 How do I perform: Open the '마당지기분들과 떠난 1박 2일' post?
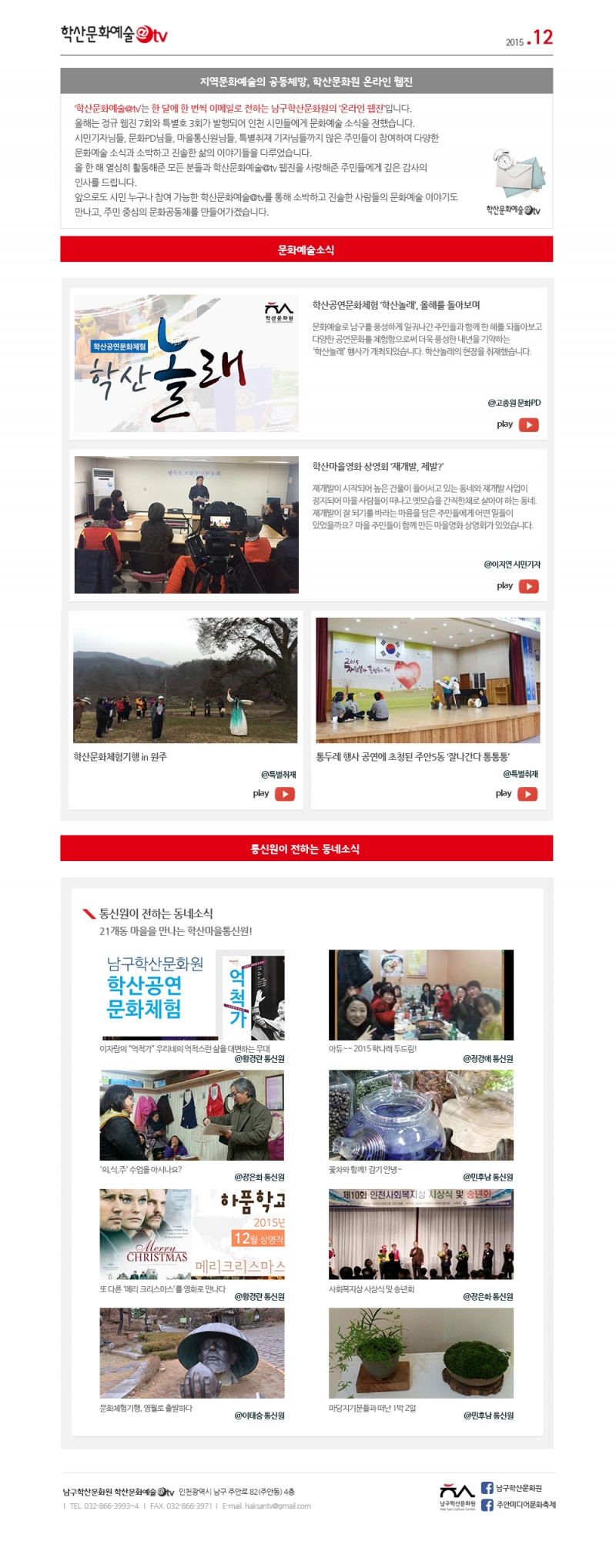(x=420, y=1352)
